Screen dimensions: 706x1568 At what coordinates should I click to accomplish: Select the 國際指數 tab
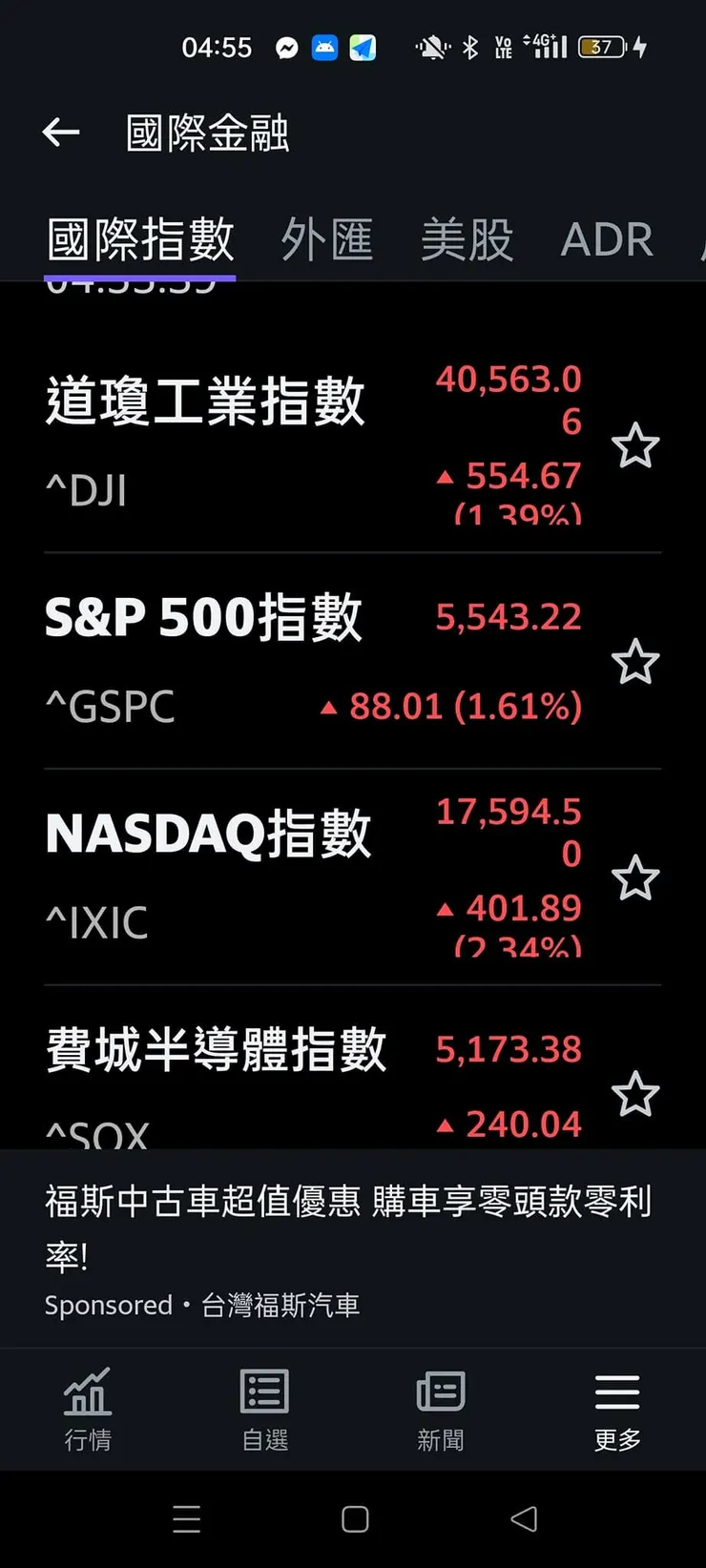(140, 238)
